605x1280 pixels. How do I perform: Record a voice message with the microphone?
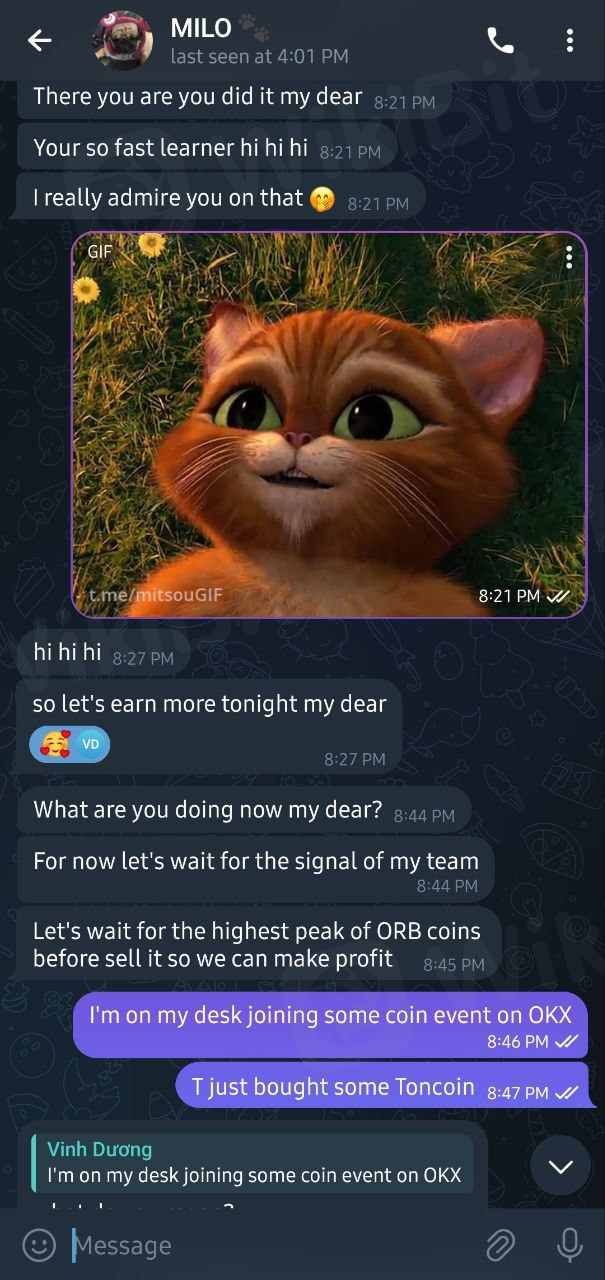pos(569,1245)
